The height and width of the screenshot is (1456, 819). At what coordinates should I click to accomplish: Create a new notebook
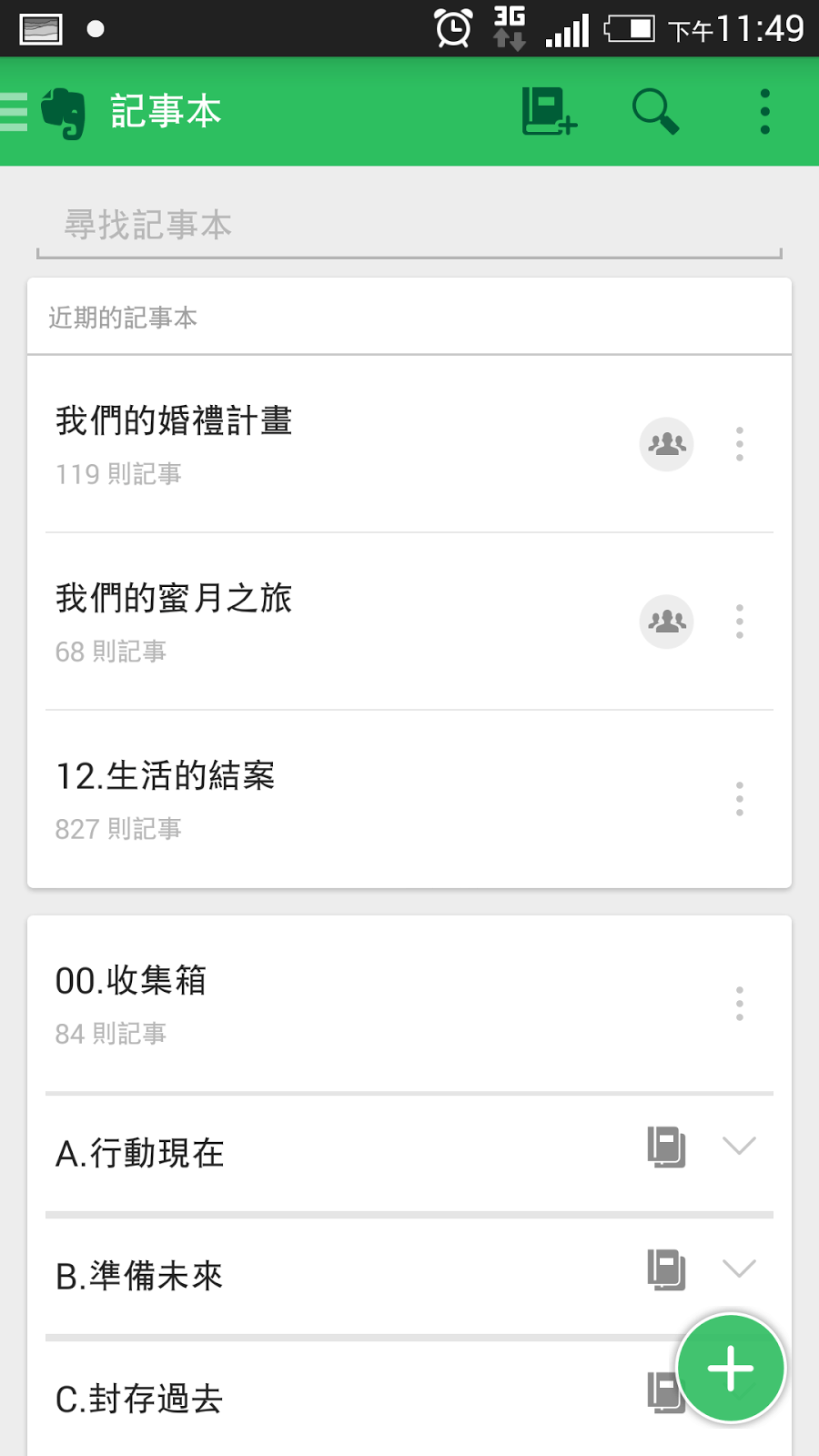click(x=550, y=112)
